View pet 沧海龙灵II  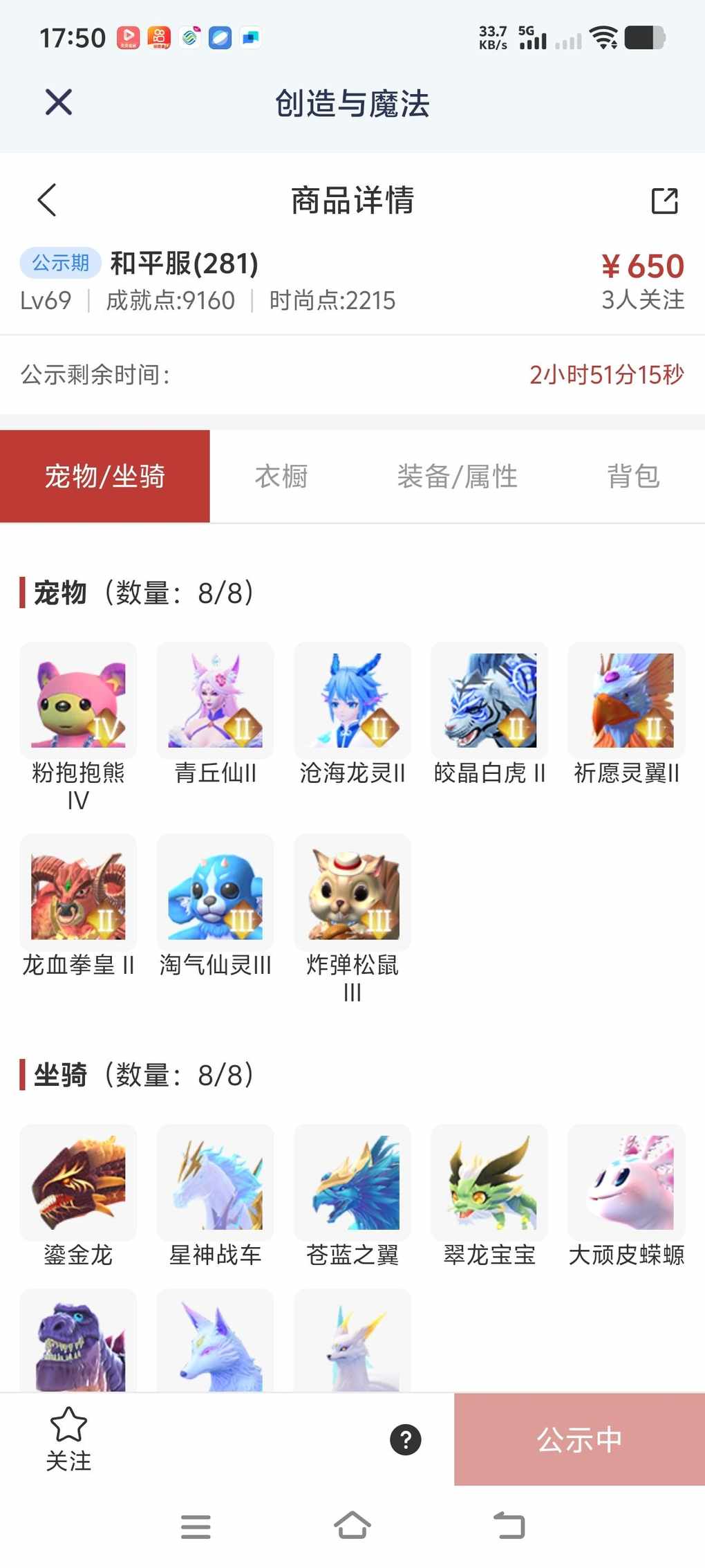tap(352, 701)
